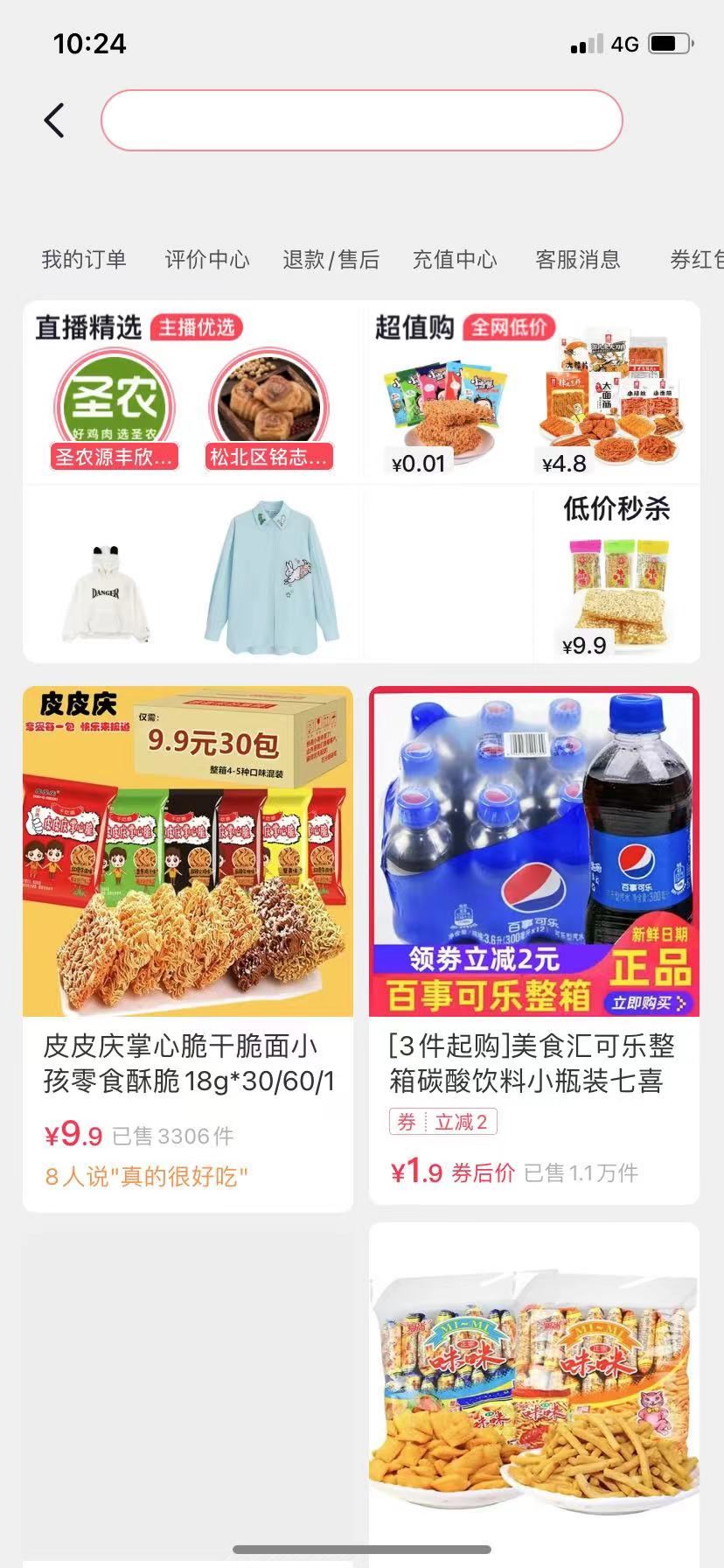This screenshot has width=724, height=1568.
Task: Tap the 立即购买 buy now button
Action: 651,1004
